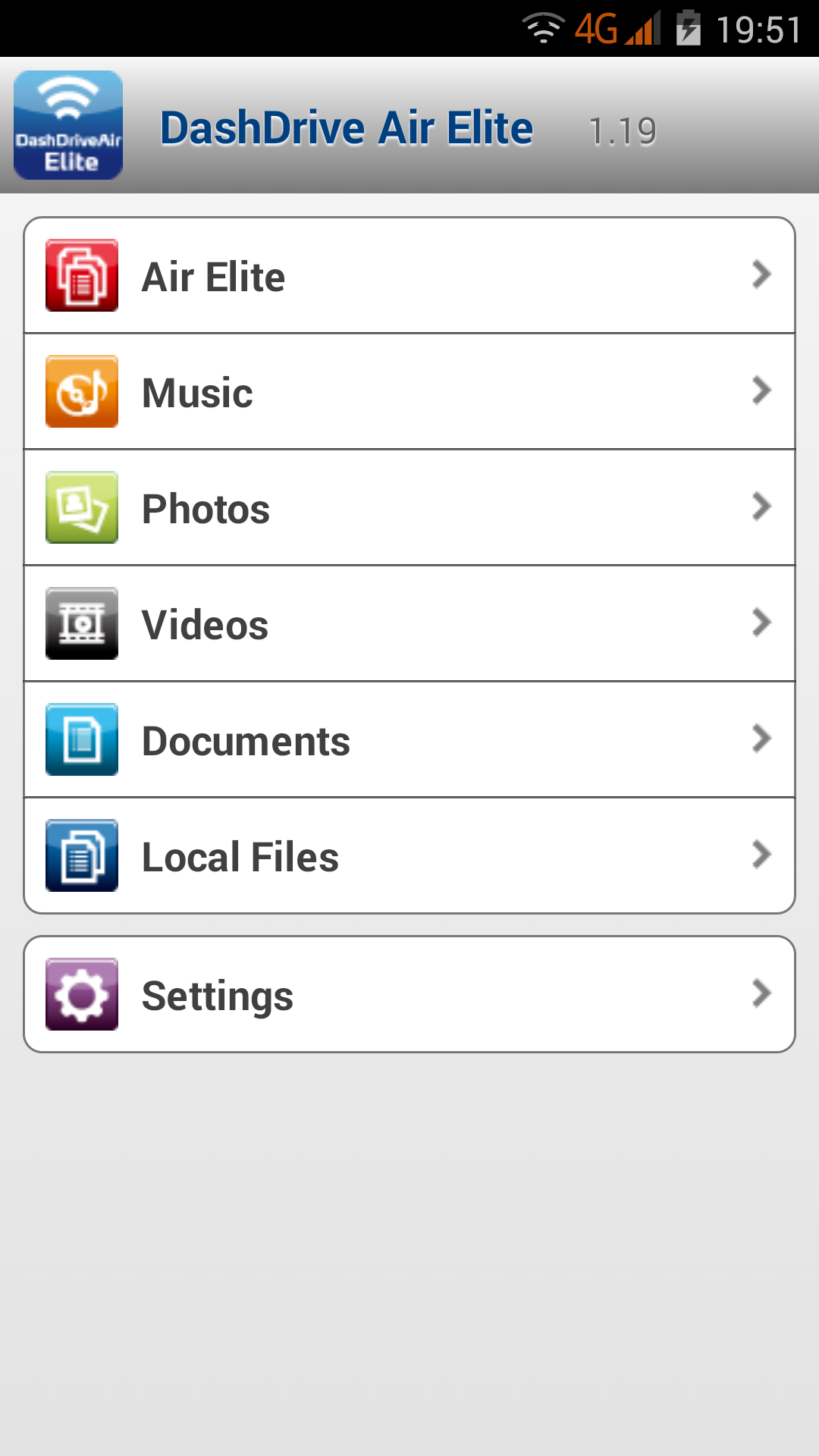Open Settings
Screen dimensions: 819x1456
tap(409, 995)
